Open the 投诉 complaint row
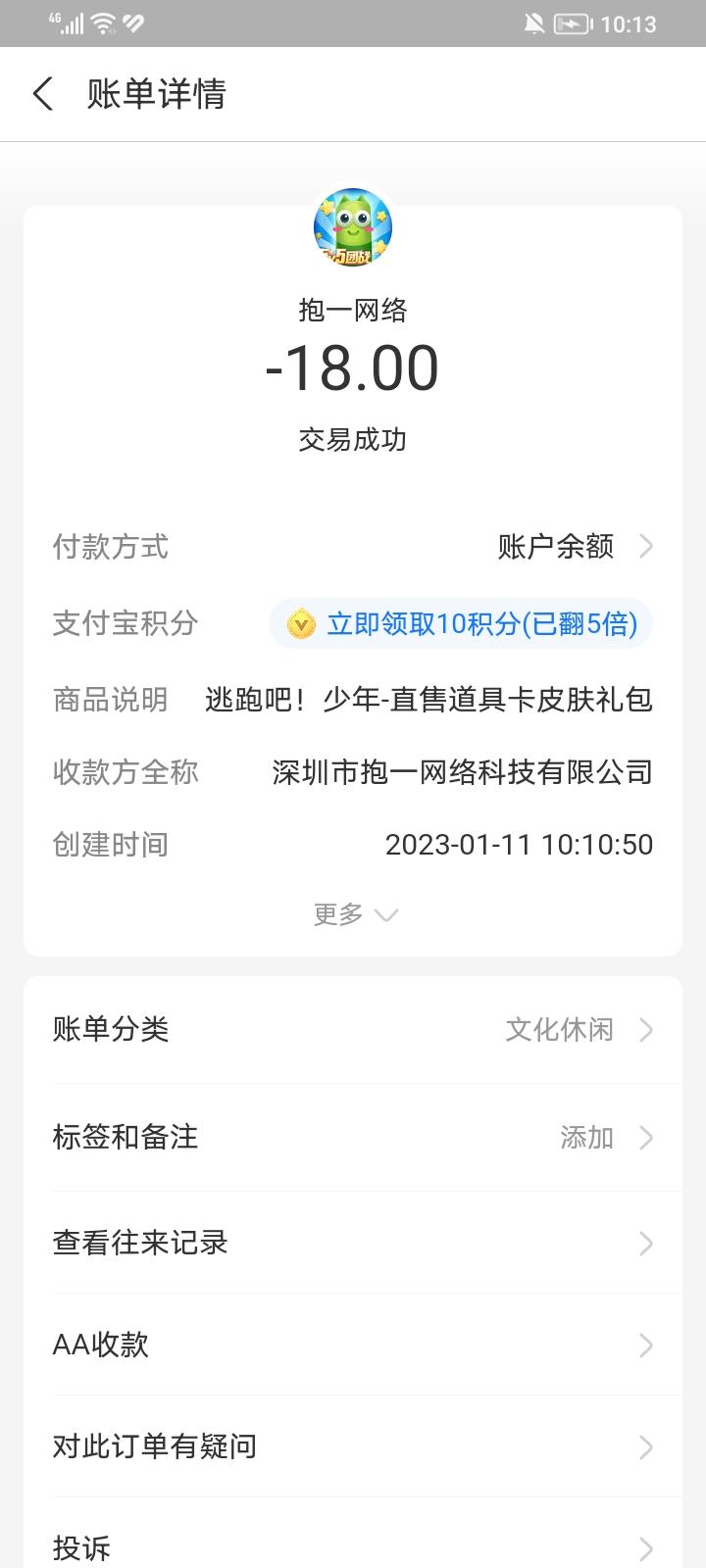This screenshot has height=1568, width=706. pyautogui.click(x=353, y=1546)
